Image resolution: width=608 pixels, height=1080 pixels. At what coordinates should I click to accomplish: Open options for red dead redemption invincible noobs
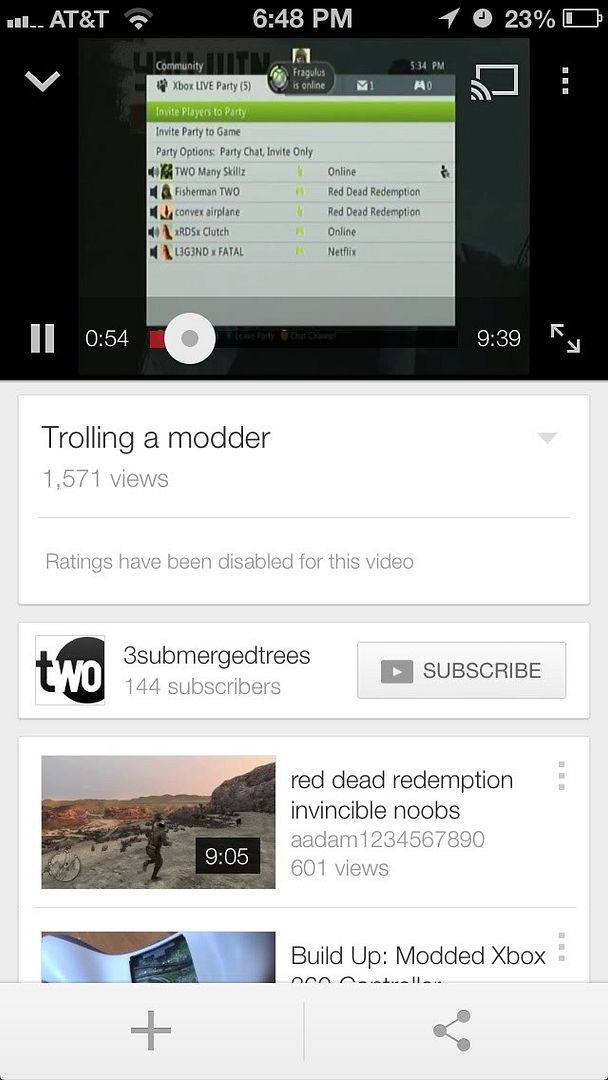coord(561,776)
